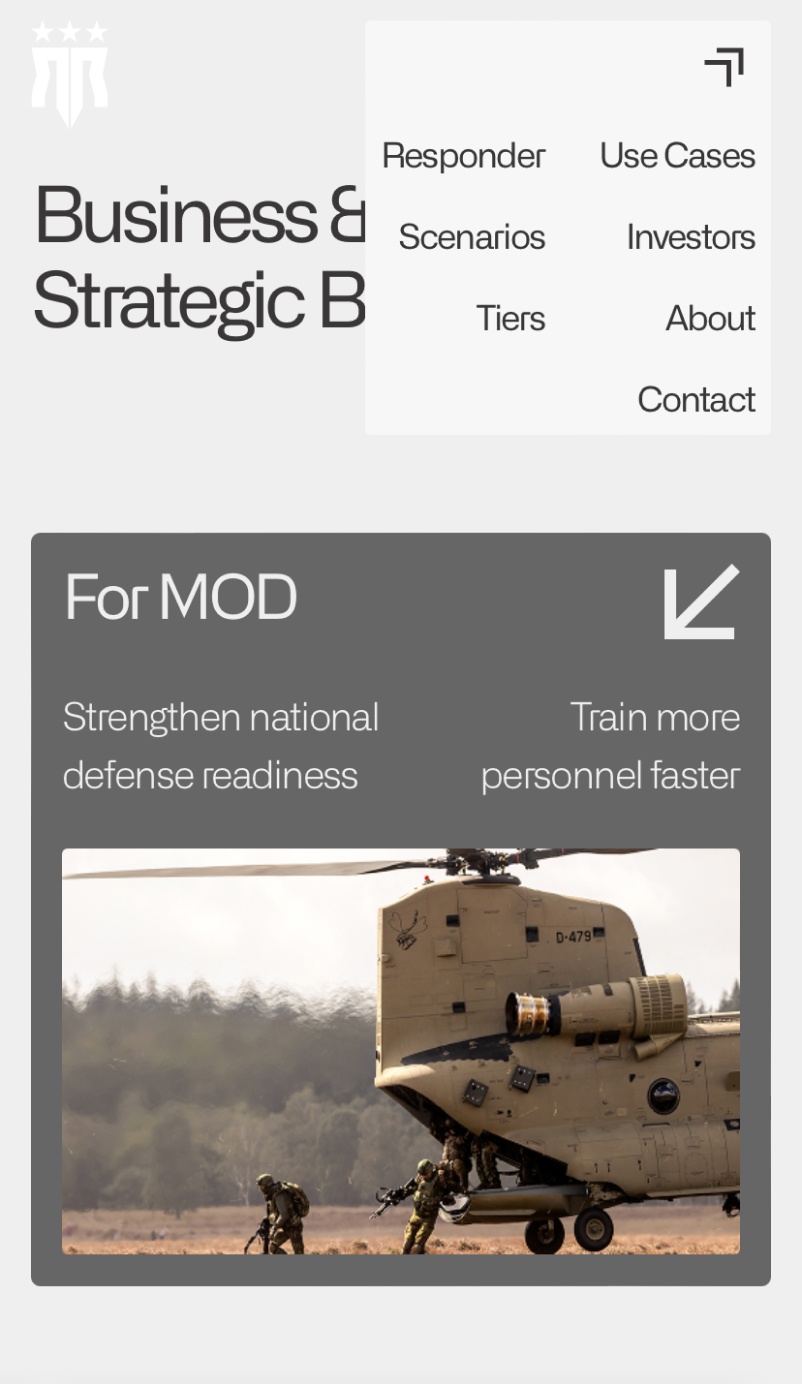The image size is (802, 1384).
Task: Open the Responder page
Action: 463,156
